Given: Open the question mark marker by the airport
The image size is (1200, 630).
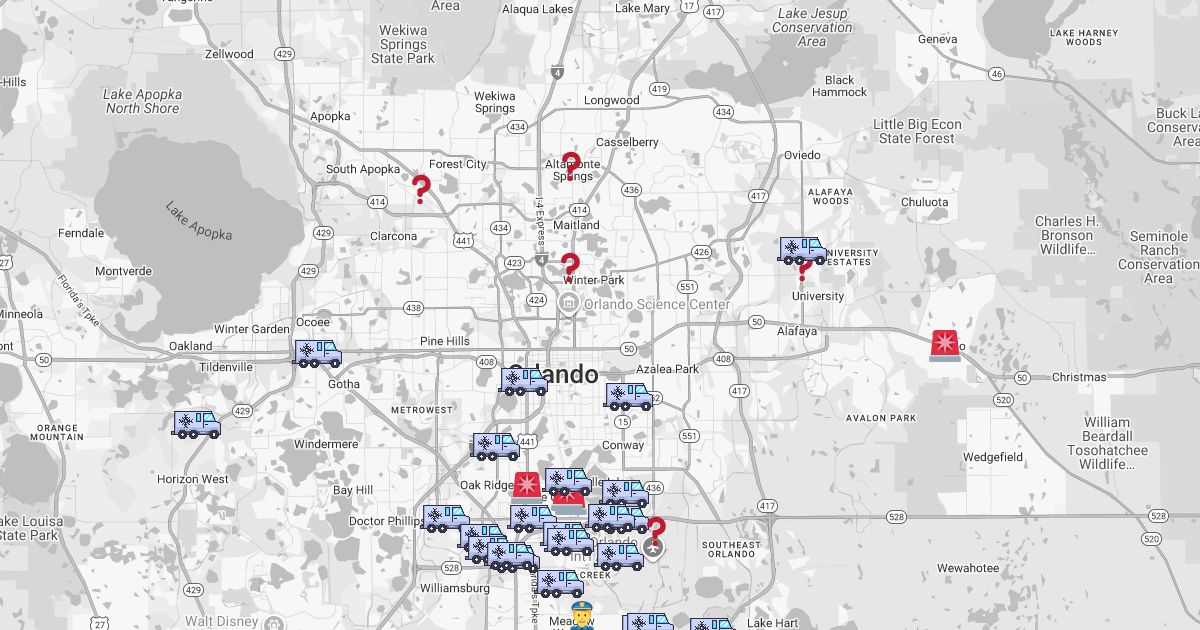Looking at the screenshot, I should click(656, 532).
